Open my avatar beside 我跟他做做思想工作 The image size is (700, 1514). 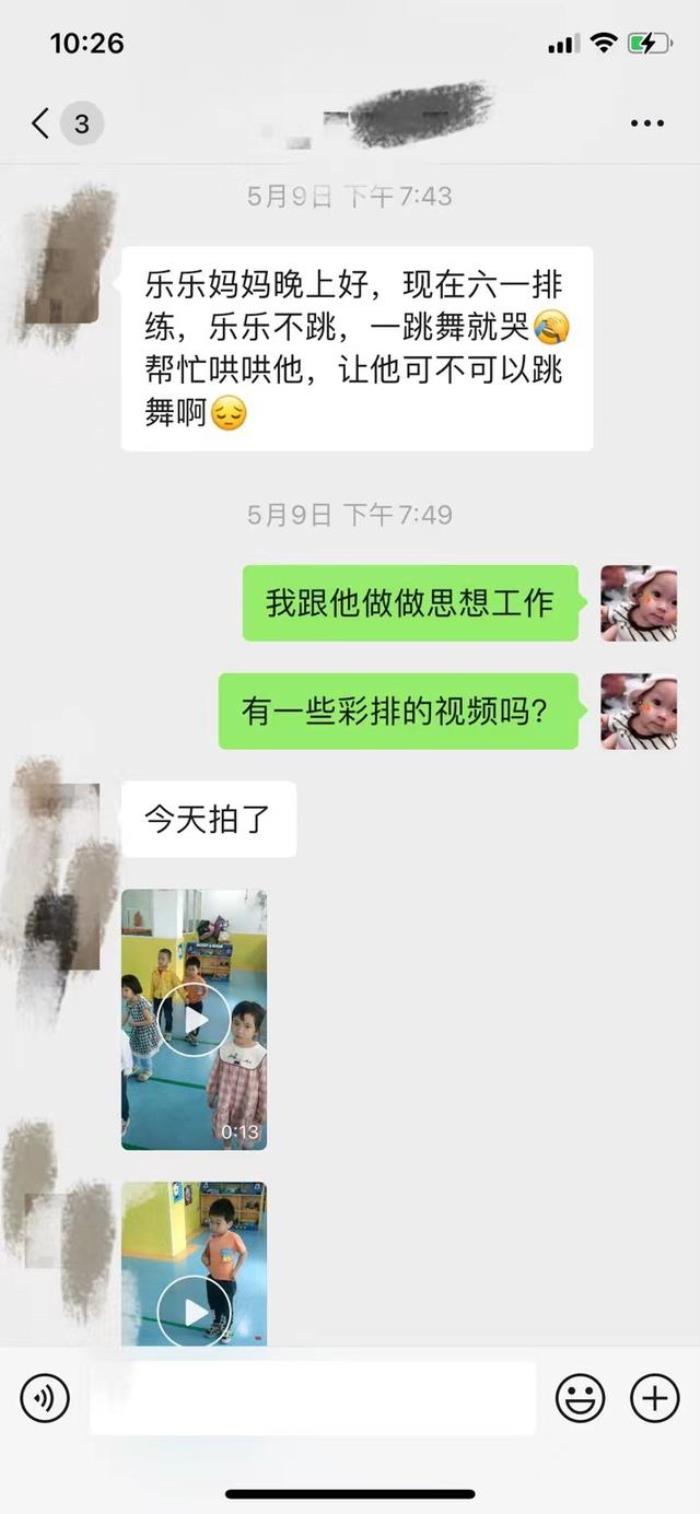point(638,603)
